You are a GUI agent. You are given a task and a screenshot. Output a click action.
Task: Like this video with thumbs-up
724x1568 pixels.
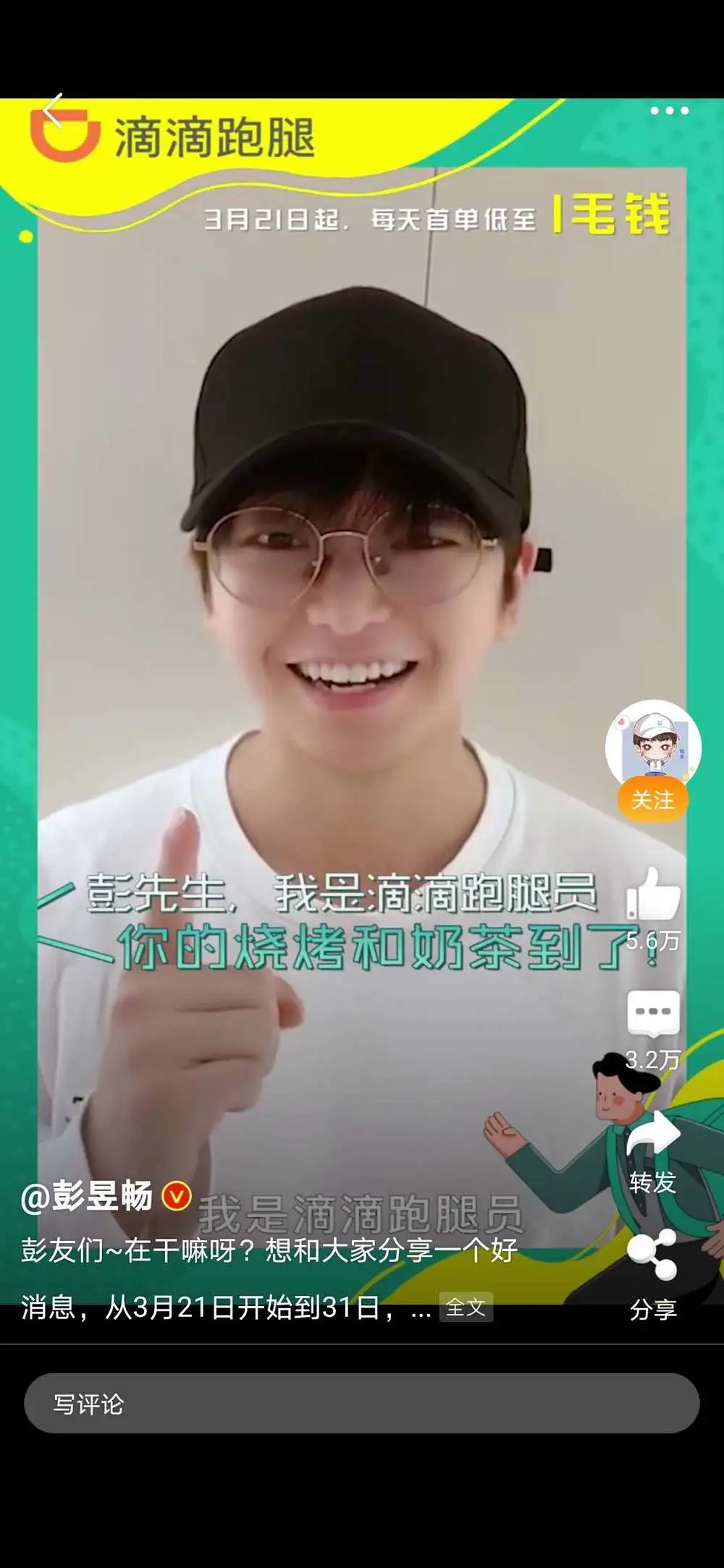653,894
